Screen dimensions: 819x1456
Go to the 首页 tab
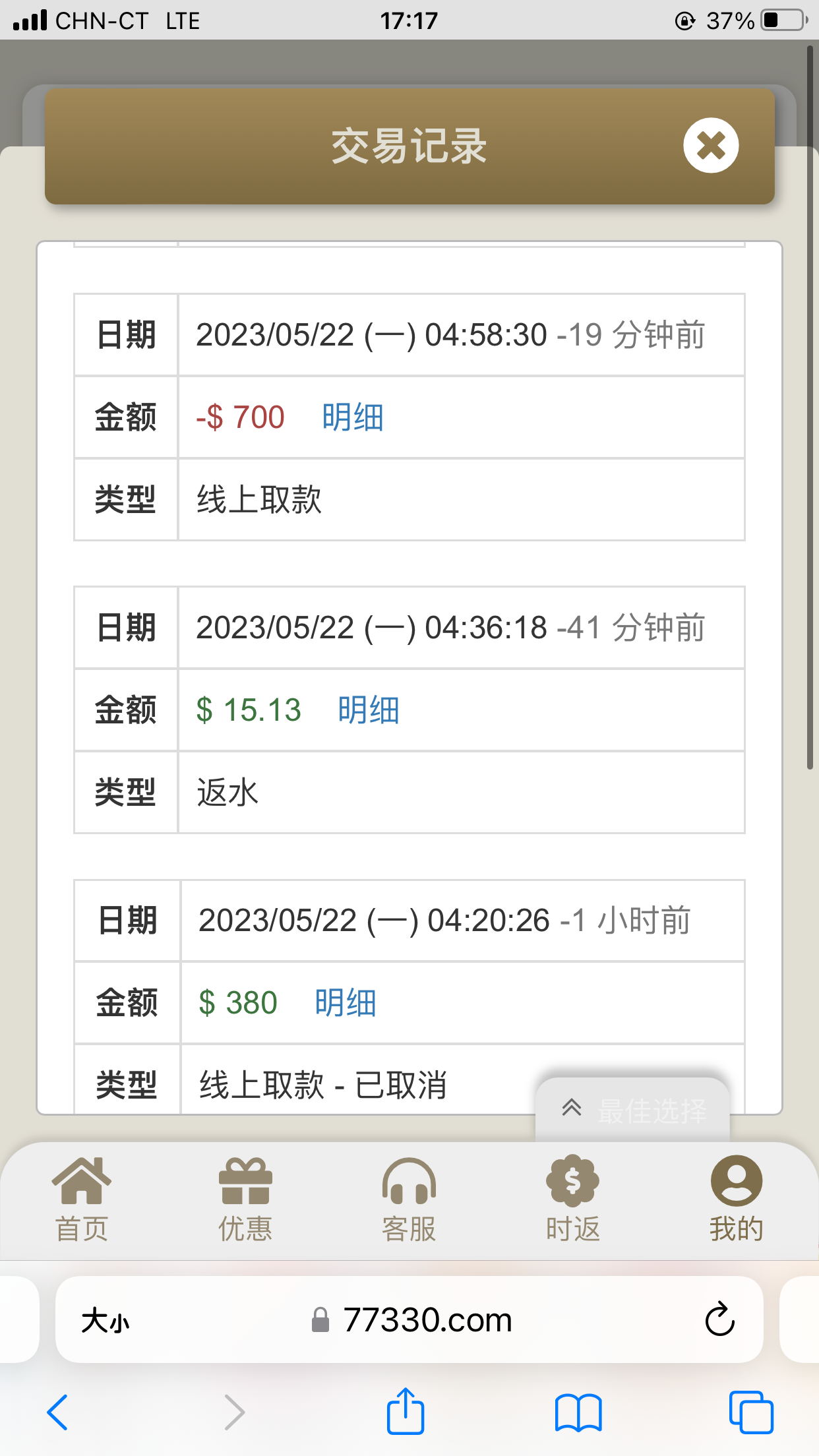pyautogui.click(x=82, y=1199)
